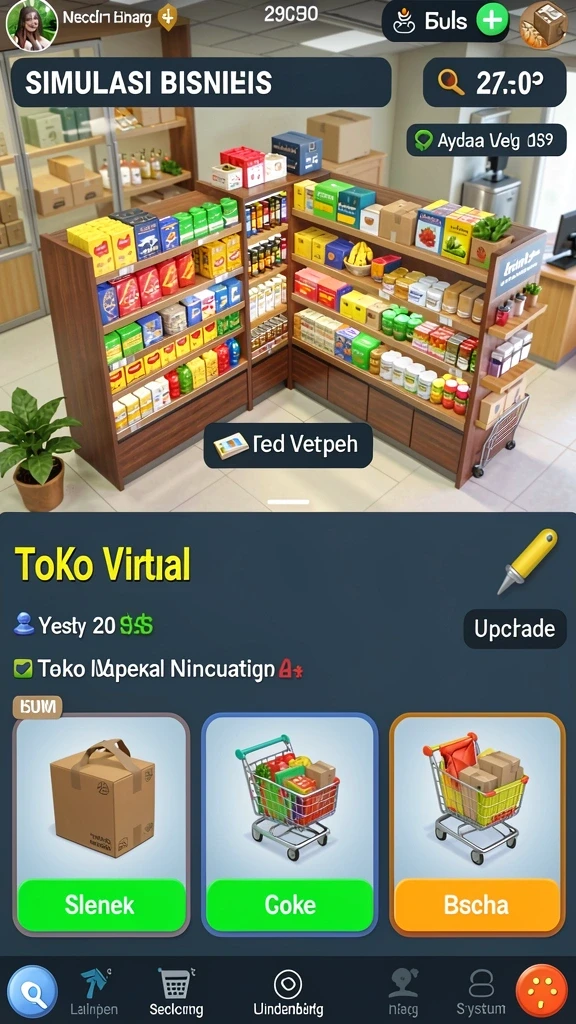Open the player profile avatar

(x=31, y=26)
